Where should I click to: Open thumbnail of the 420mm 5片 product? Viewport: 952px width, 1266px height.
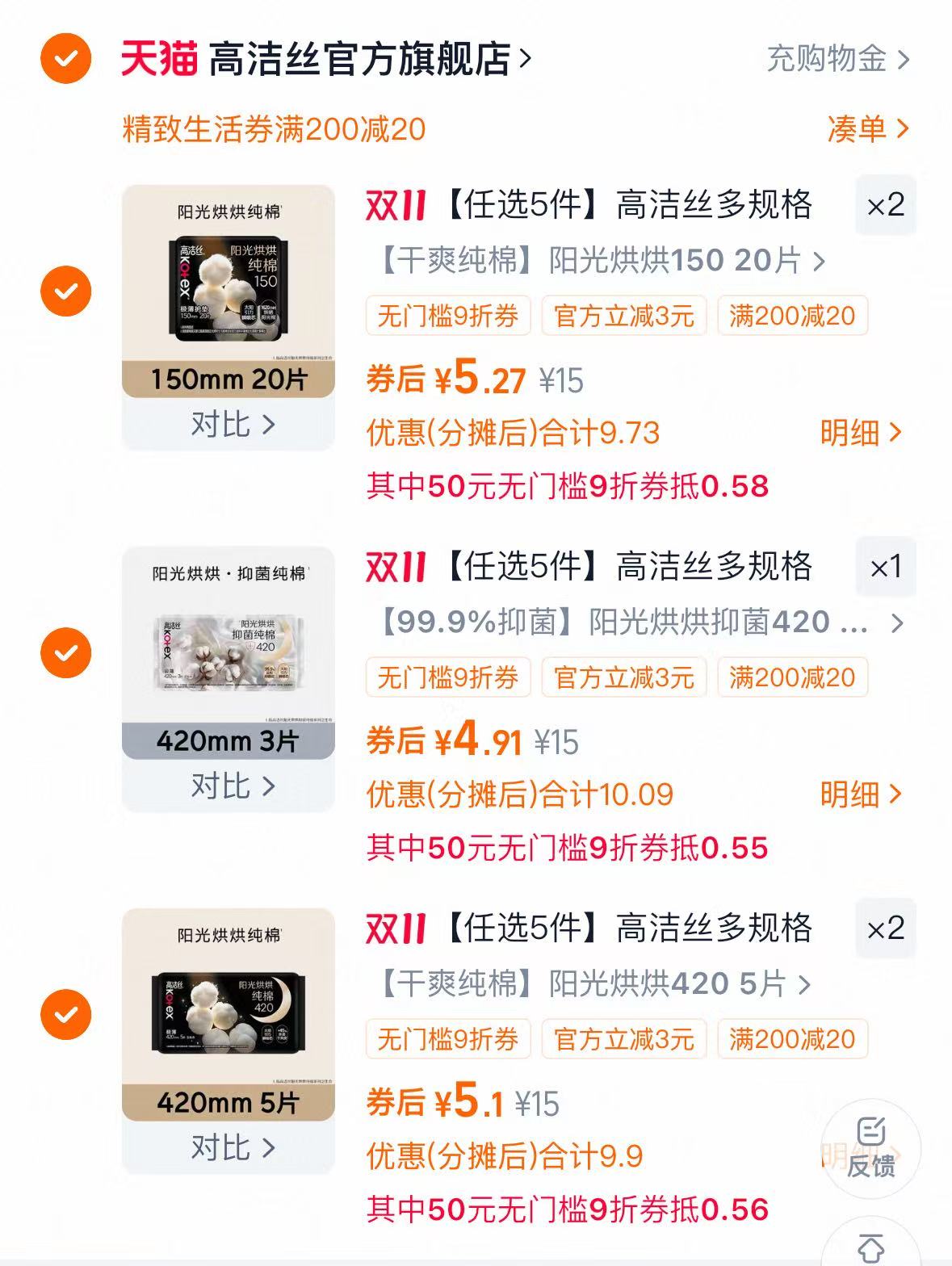pos(227,1014)
